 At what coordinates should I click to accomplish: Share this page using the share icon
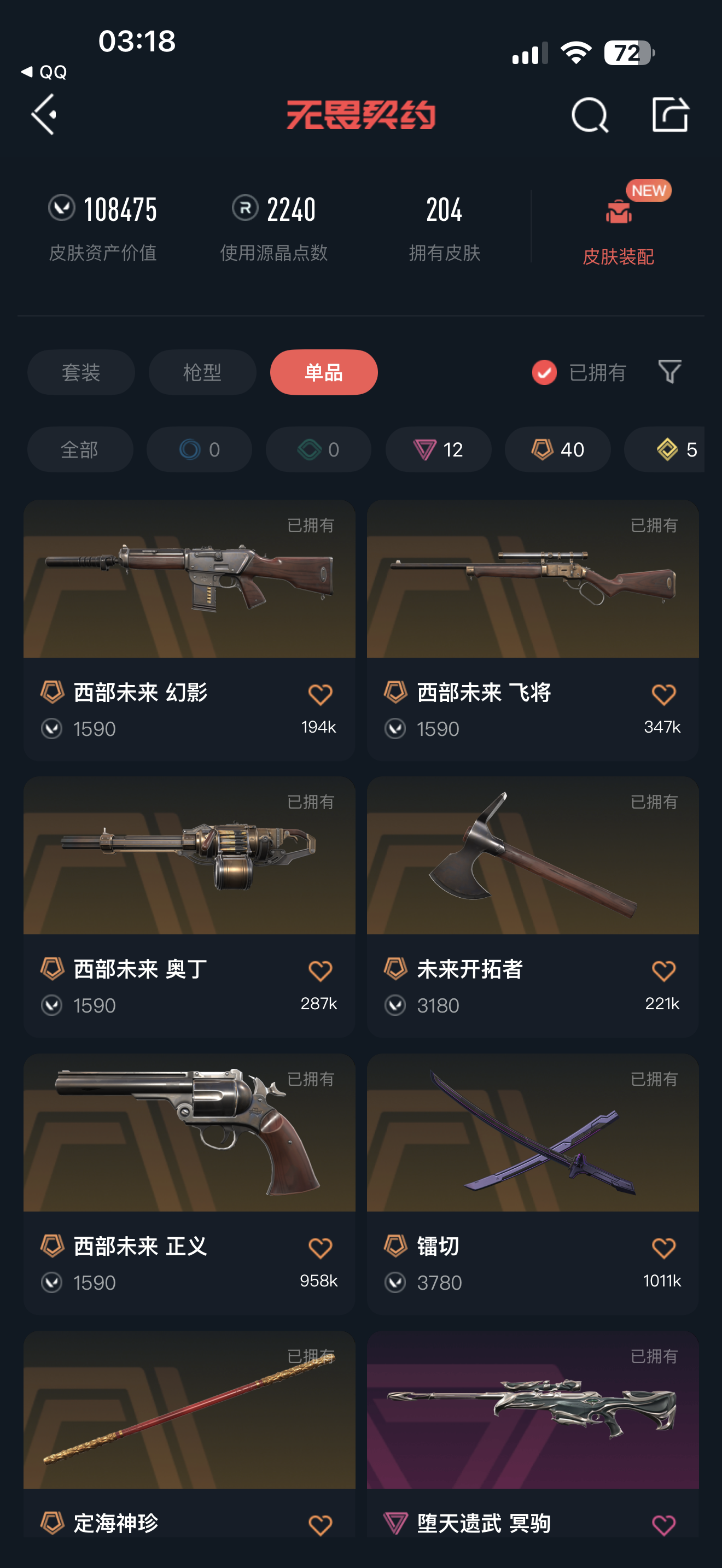(669, 114)
